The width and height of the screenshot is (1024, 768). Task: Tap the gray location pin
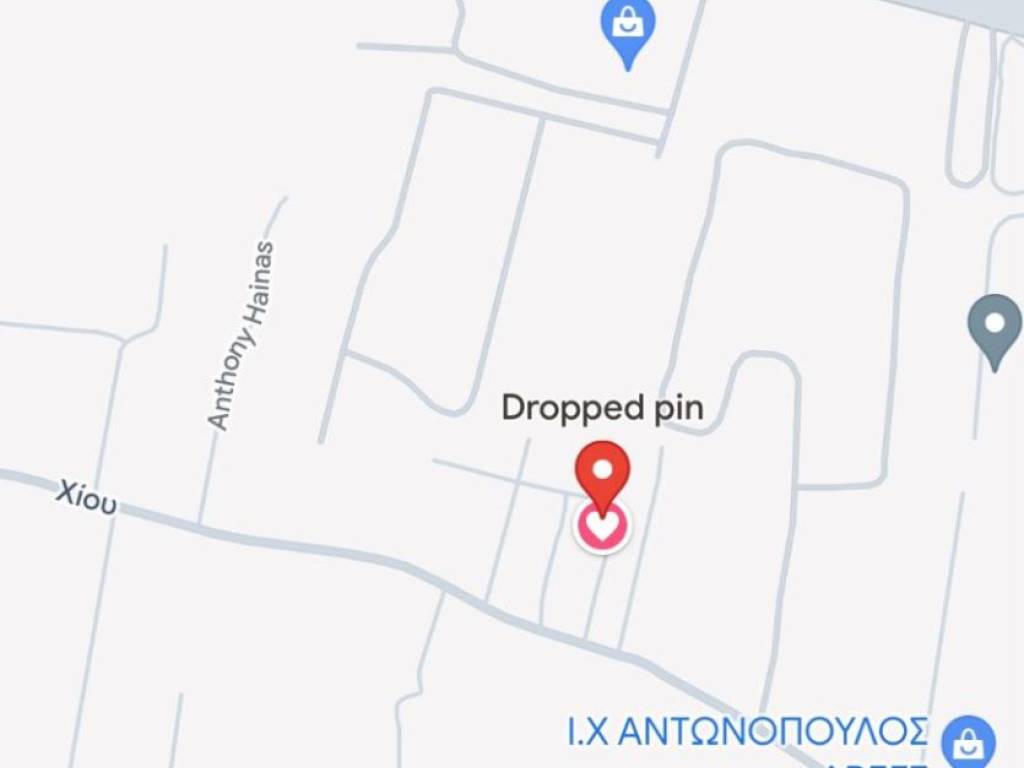click(x=994, y=326)
